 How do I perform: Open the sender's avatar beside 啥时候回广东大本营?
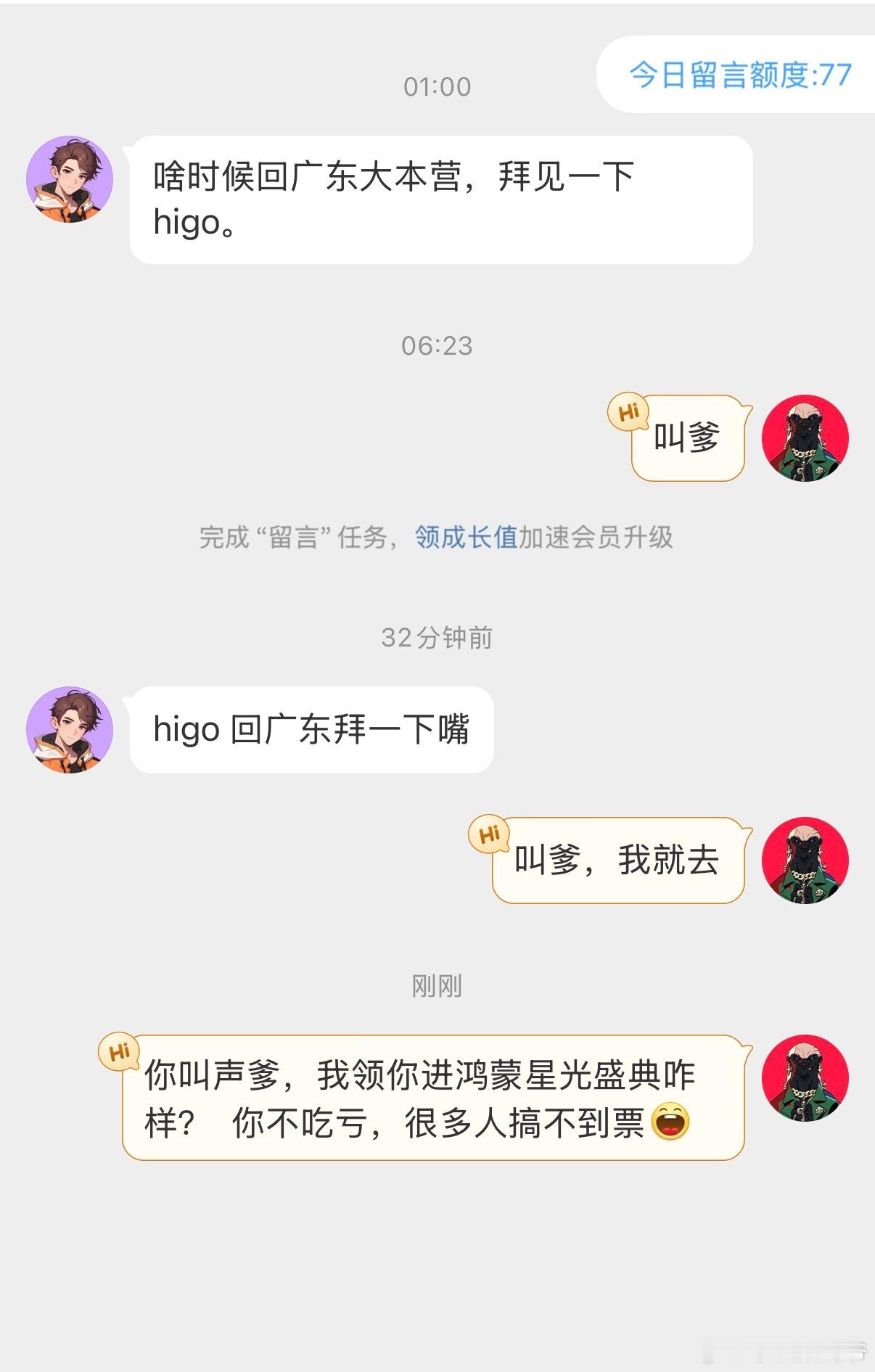tap(70, 178)
